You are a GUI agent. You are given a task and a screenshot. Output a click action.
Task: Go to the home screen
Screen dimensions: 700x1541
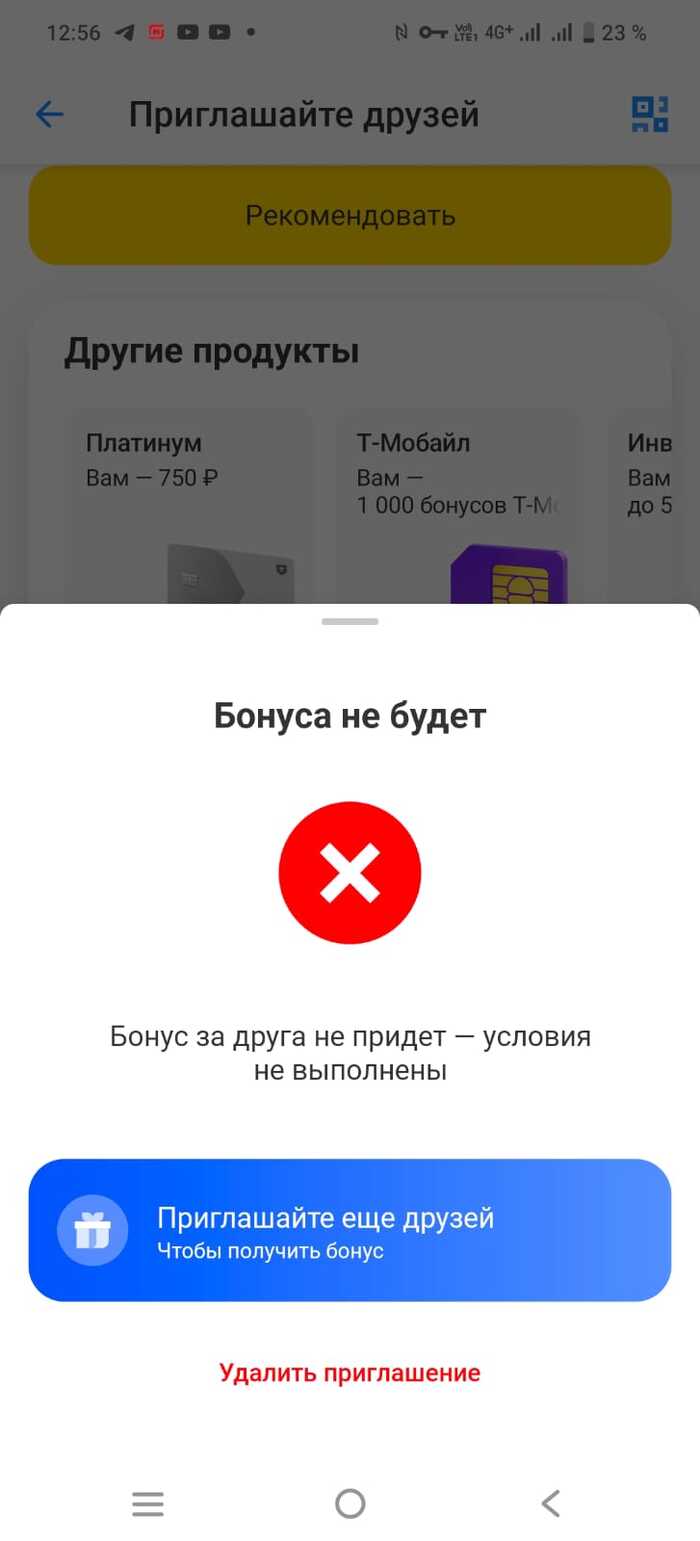point(350,1503)
